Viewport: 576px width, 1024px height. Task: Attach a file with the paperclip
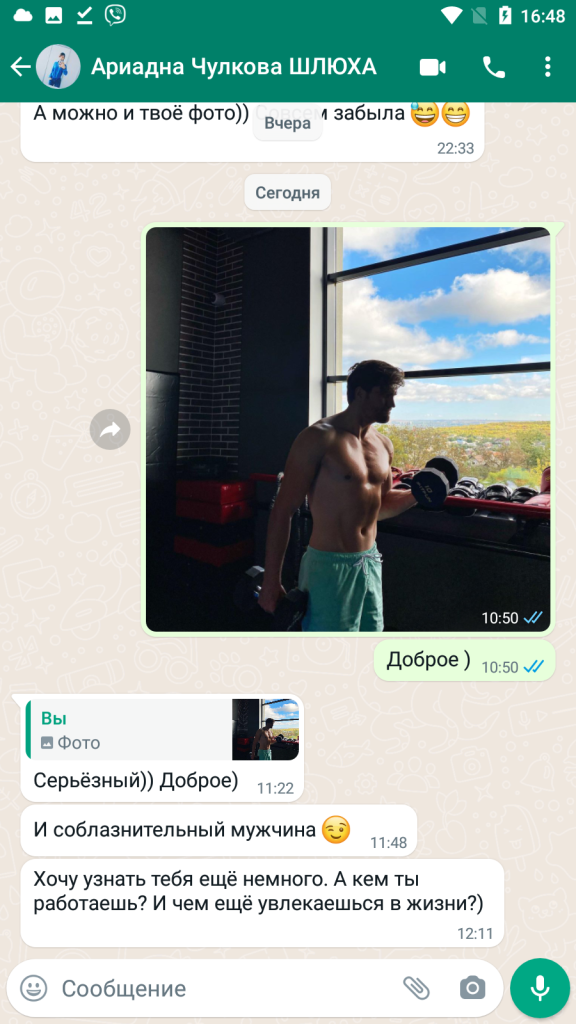pos(416,988)
